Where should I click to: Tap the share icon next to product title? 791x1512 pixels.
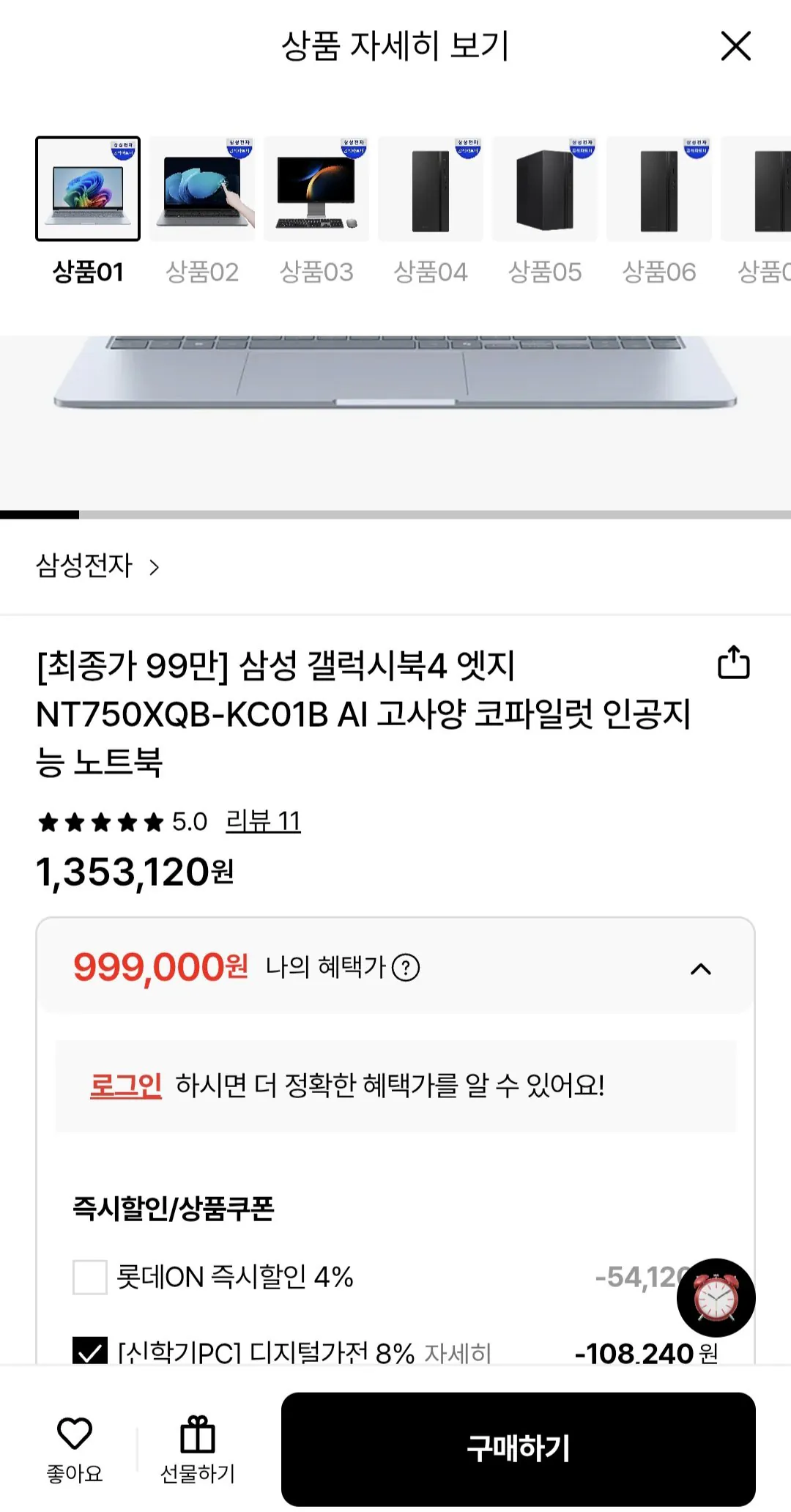pyautogui.click(x=735, y=664)
